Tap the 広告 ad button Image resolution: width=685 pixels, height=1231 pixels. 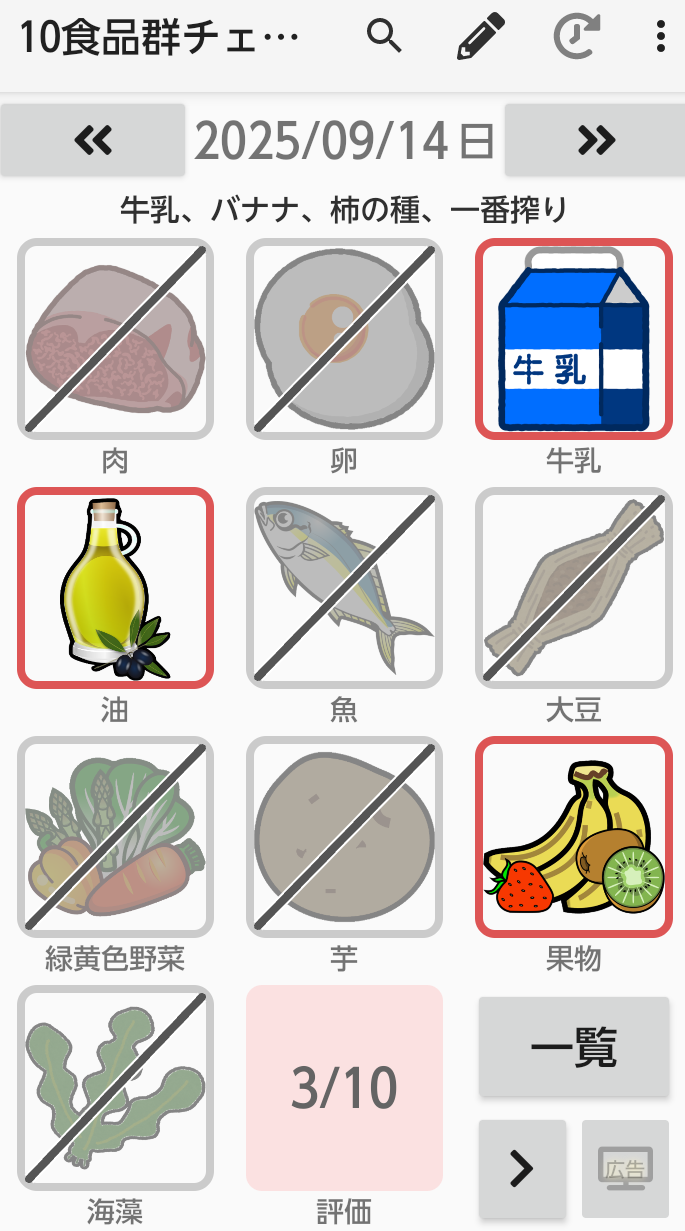tap(625, 1167)
